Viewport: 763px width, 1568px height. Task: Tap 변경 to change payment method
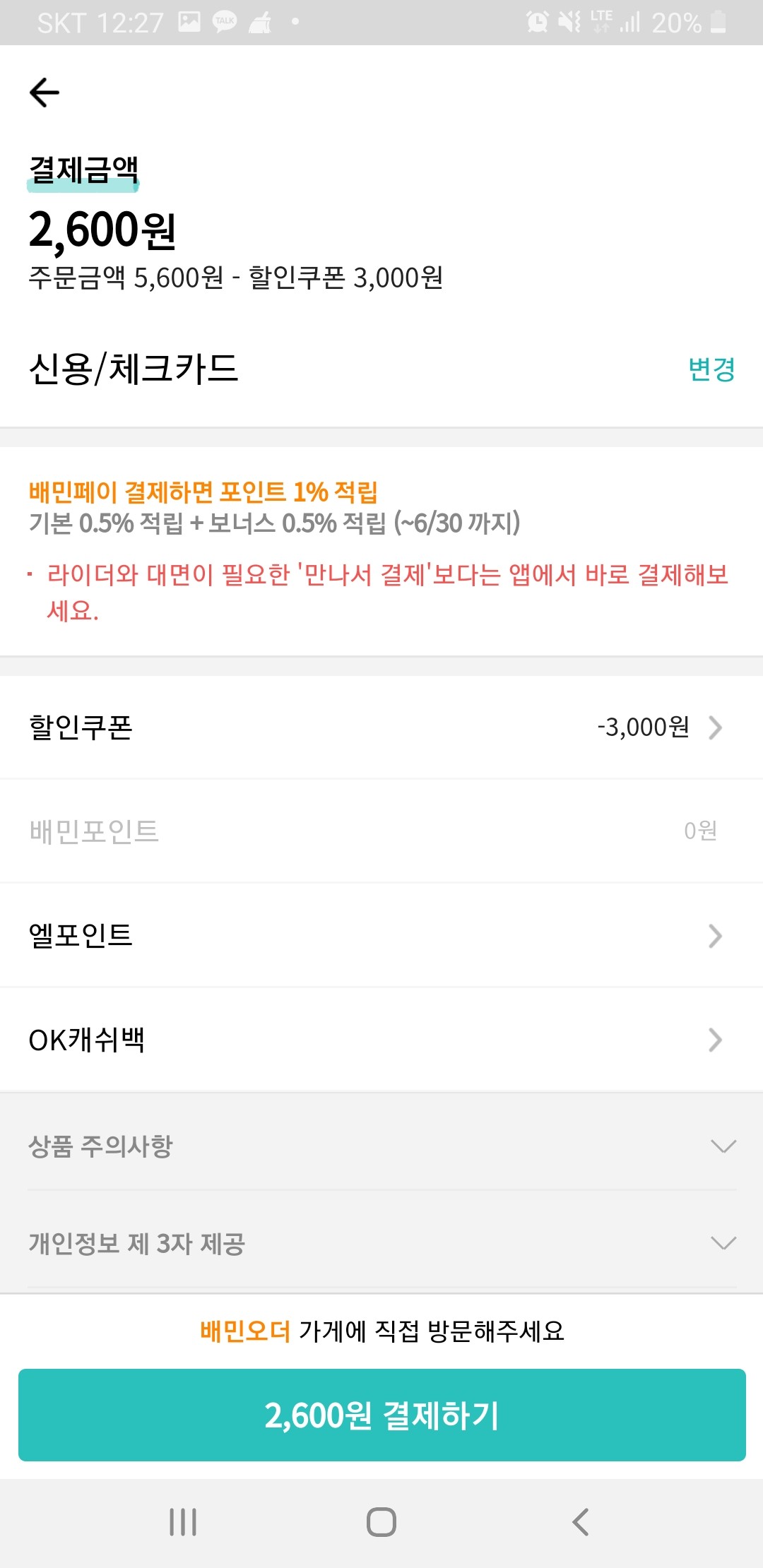pyautogui.click(x=711, y=369)
